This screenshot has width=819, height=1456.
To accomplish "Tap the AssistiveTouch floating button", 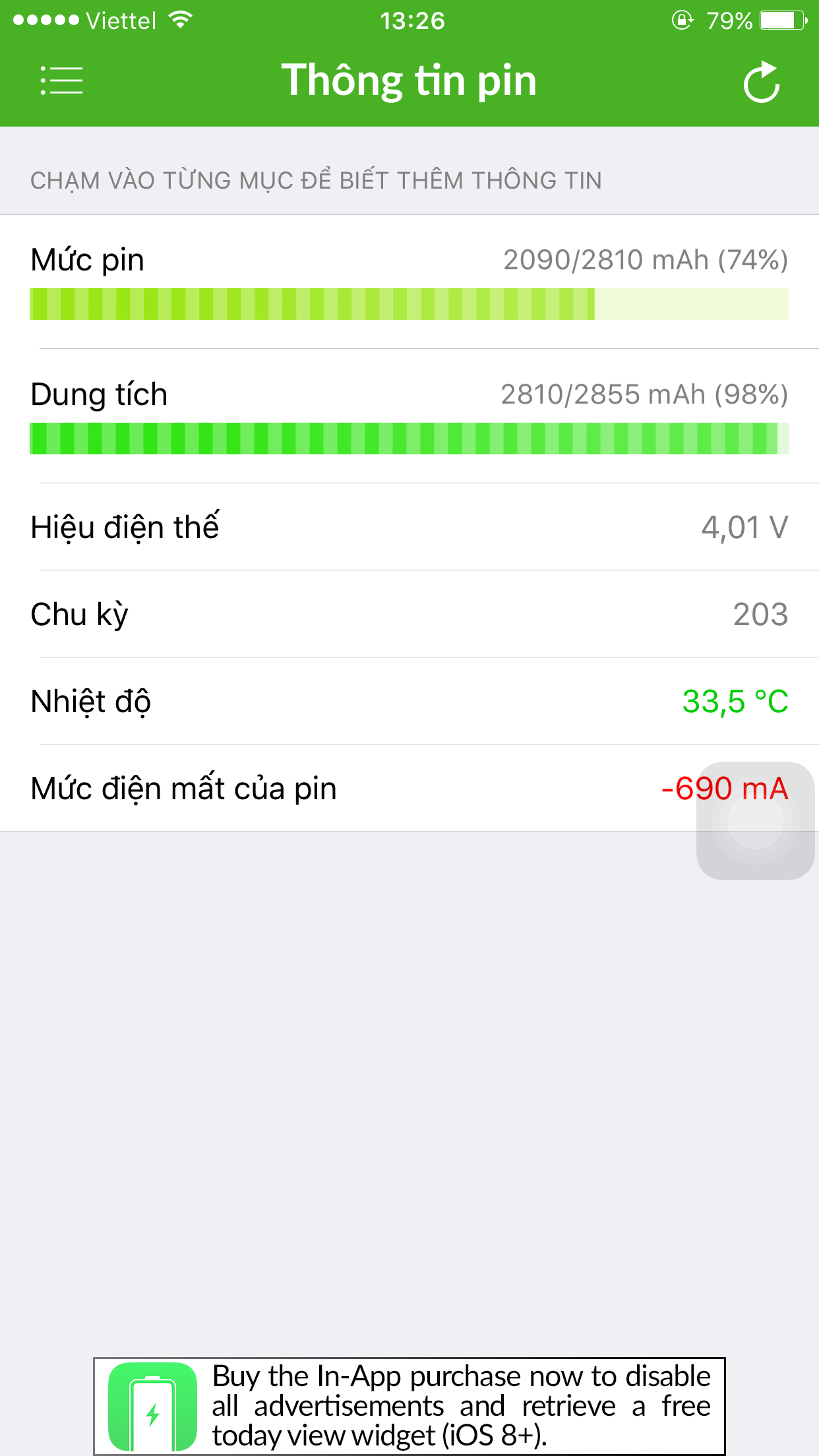I will pyautogui.click(x=756, y=821).
